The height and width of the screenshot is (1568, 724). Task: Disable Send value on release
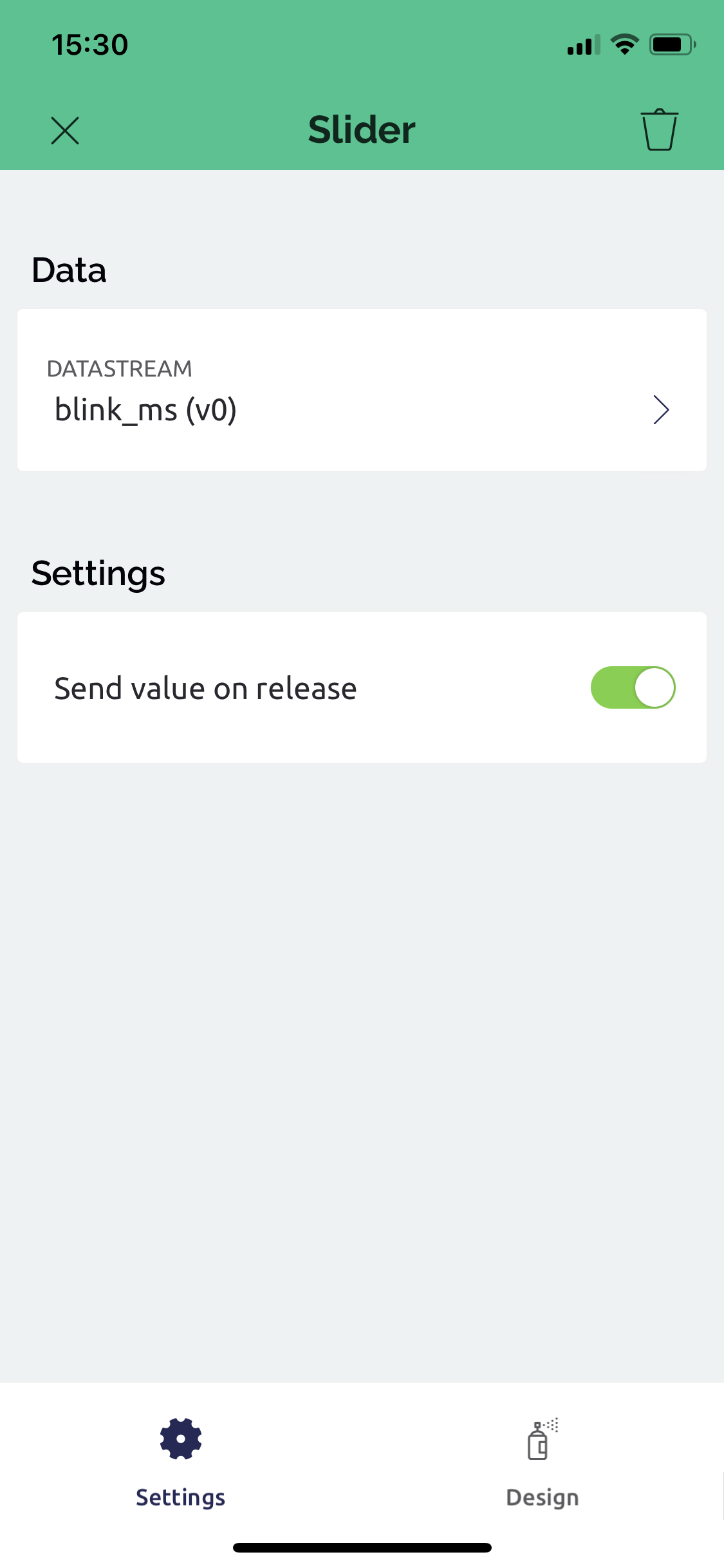tap(633, 687)
